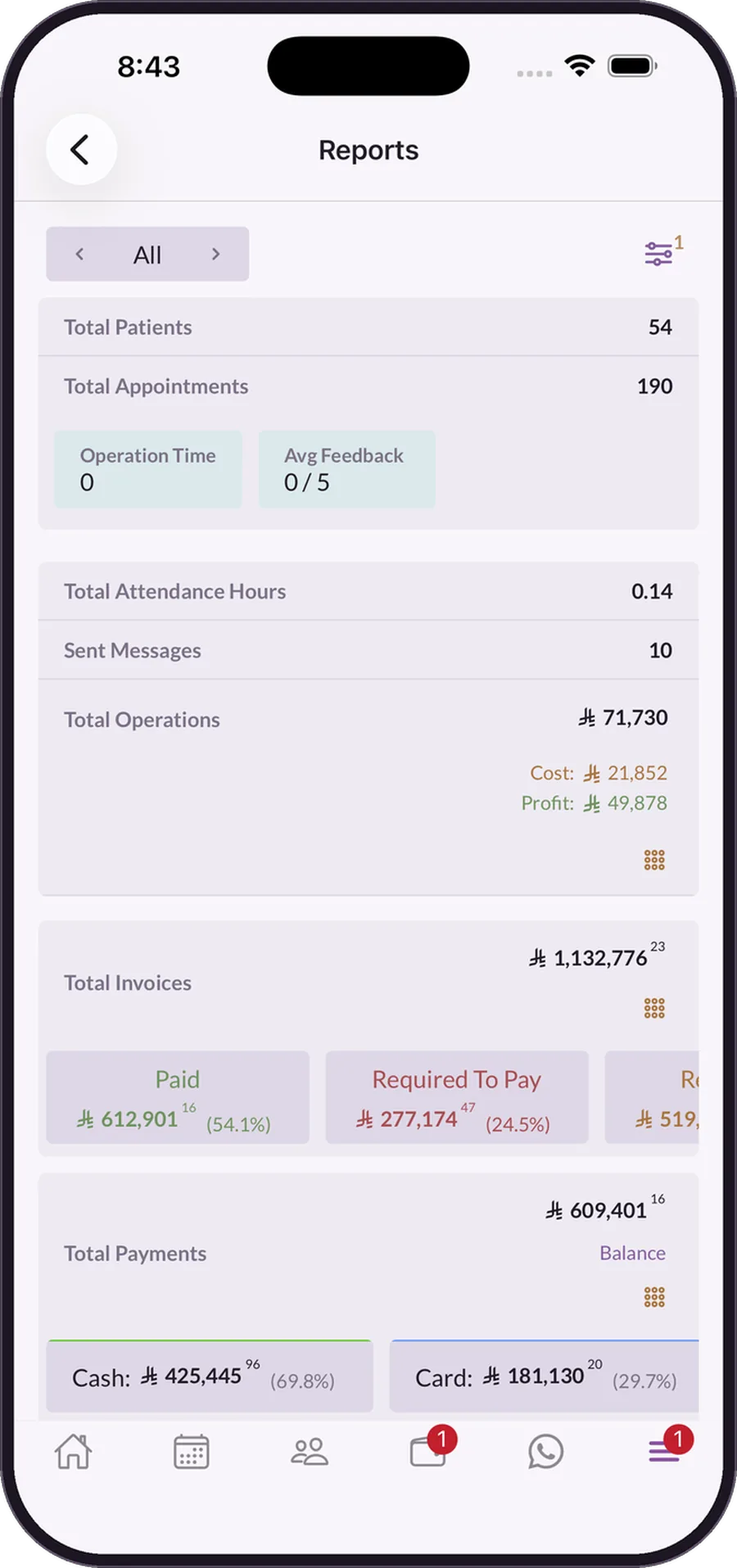The image size is (737, 1568).
Task: Open the WhatsApp tab
Action: 545,1452
